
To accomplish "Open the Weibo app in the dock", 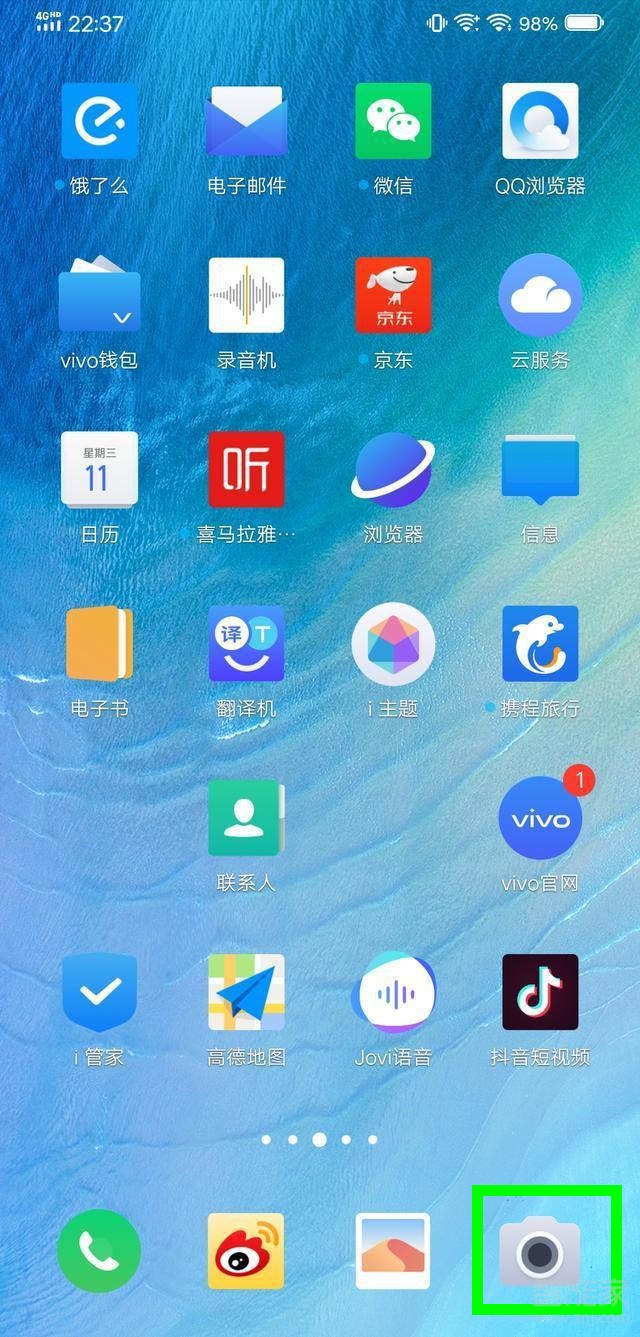I will pos(246,1250).
